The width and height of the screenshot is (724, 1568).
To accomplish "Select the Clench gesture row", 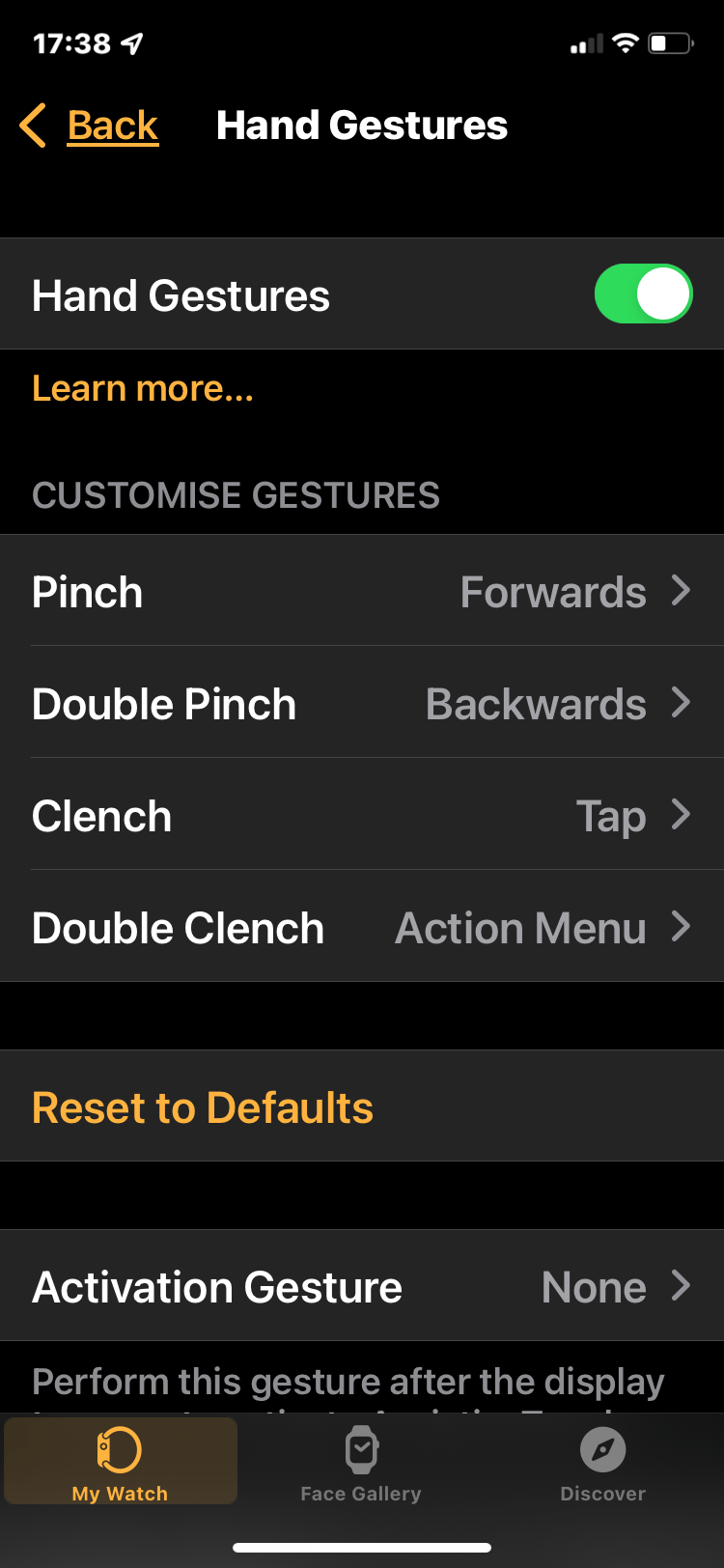I will 362,815.
